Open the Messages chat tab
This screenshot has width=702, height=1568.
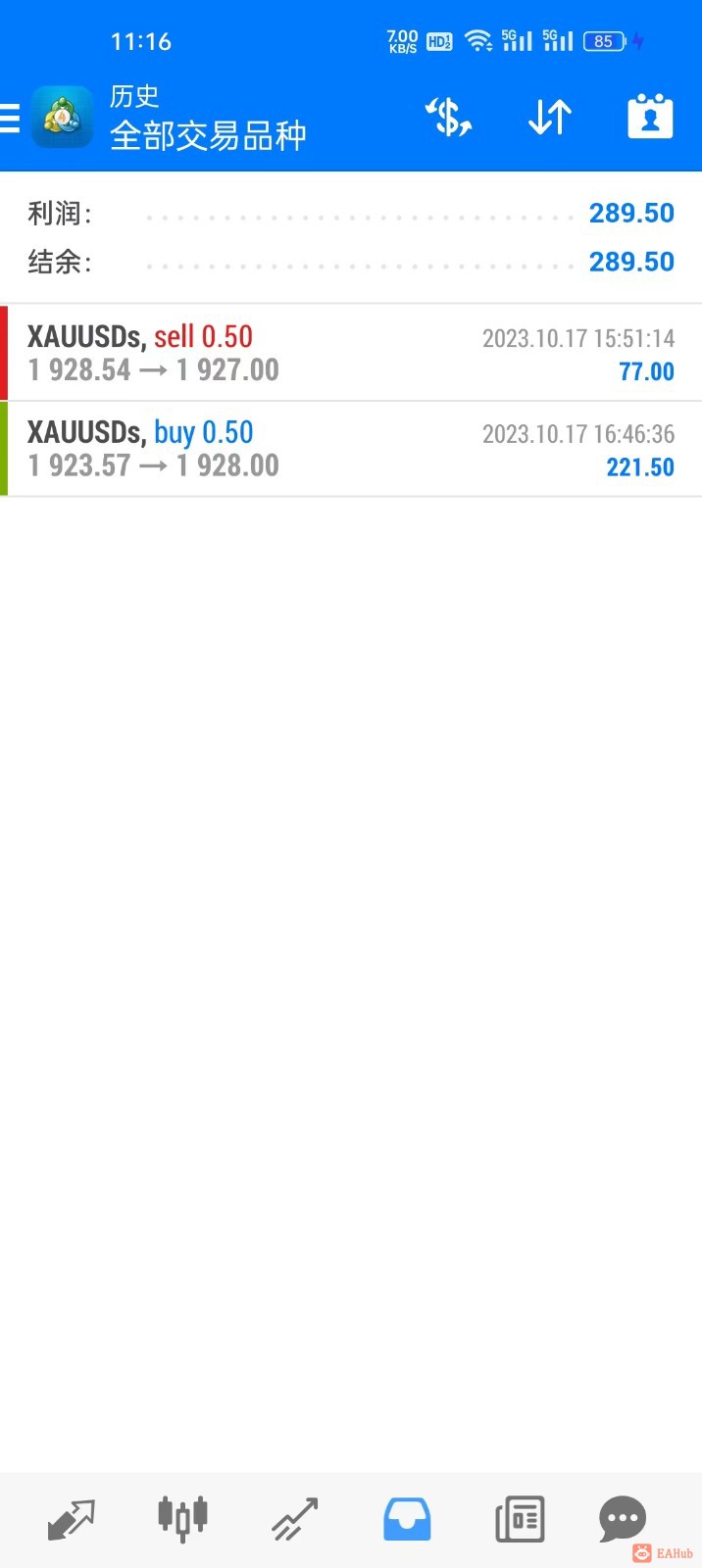623,1520
